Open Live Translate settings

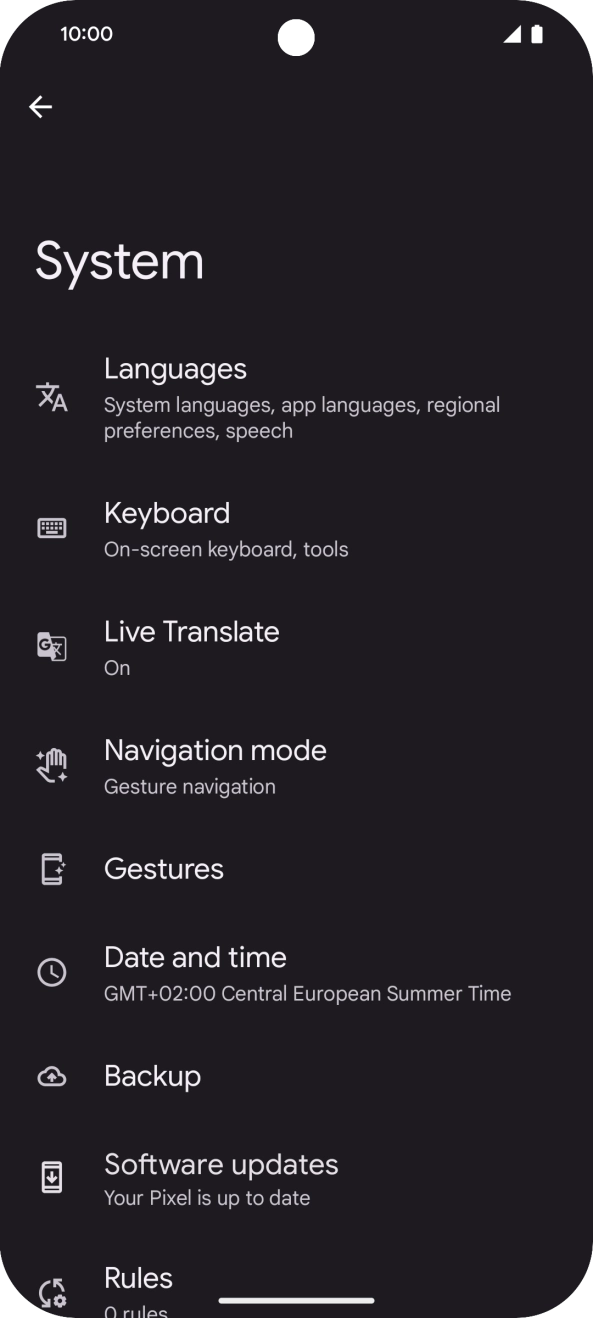tap(296, 647)
